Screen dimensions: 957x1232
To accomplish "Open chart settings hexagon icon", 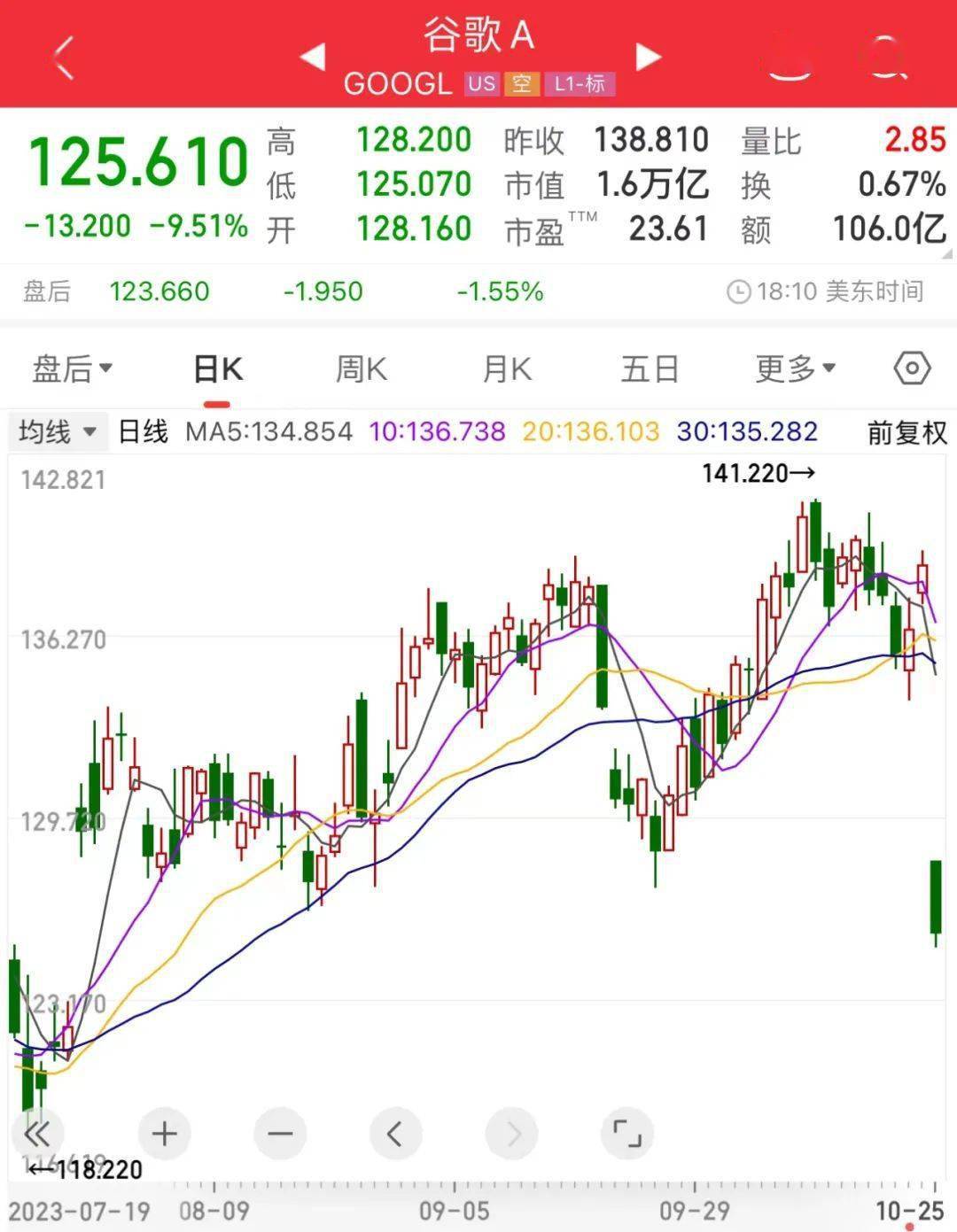I will click(x=912, y=368).
